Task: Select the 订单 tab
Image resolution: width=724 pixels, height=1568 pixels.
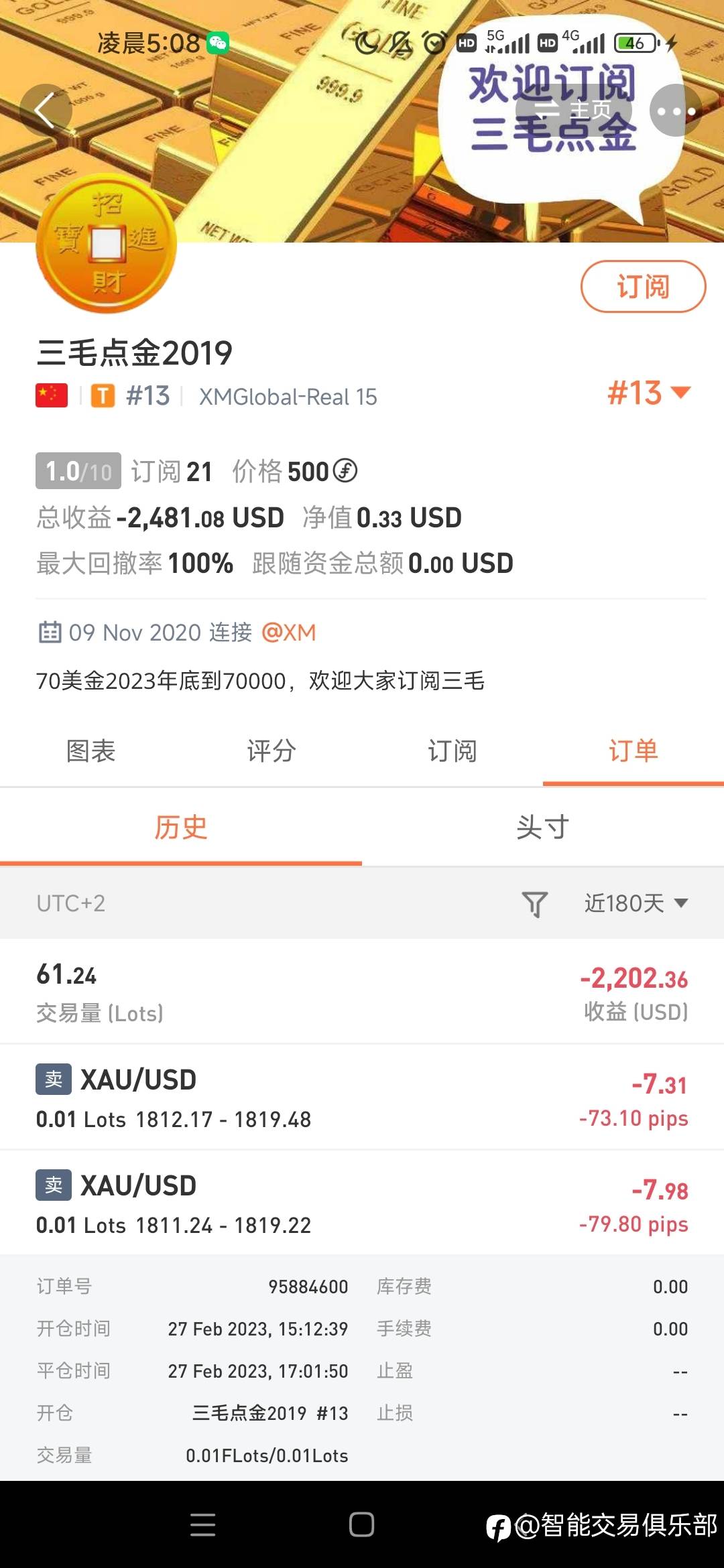Action: coord(633,751)
